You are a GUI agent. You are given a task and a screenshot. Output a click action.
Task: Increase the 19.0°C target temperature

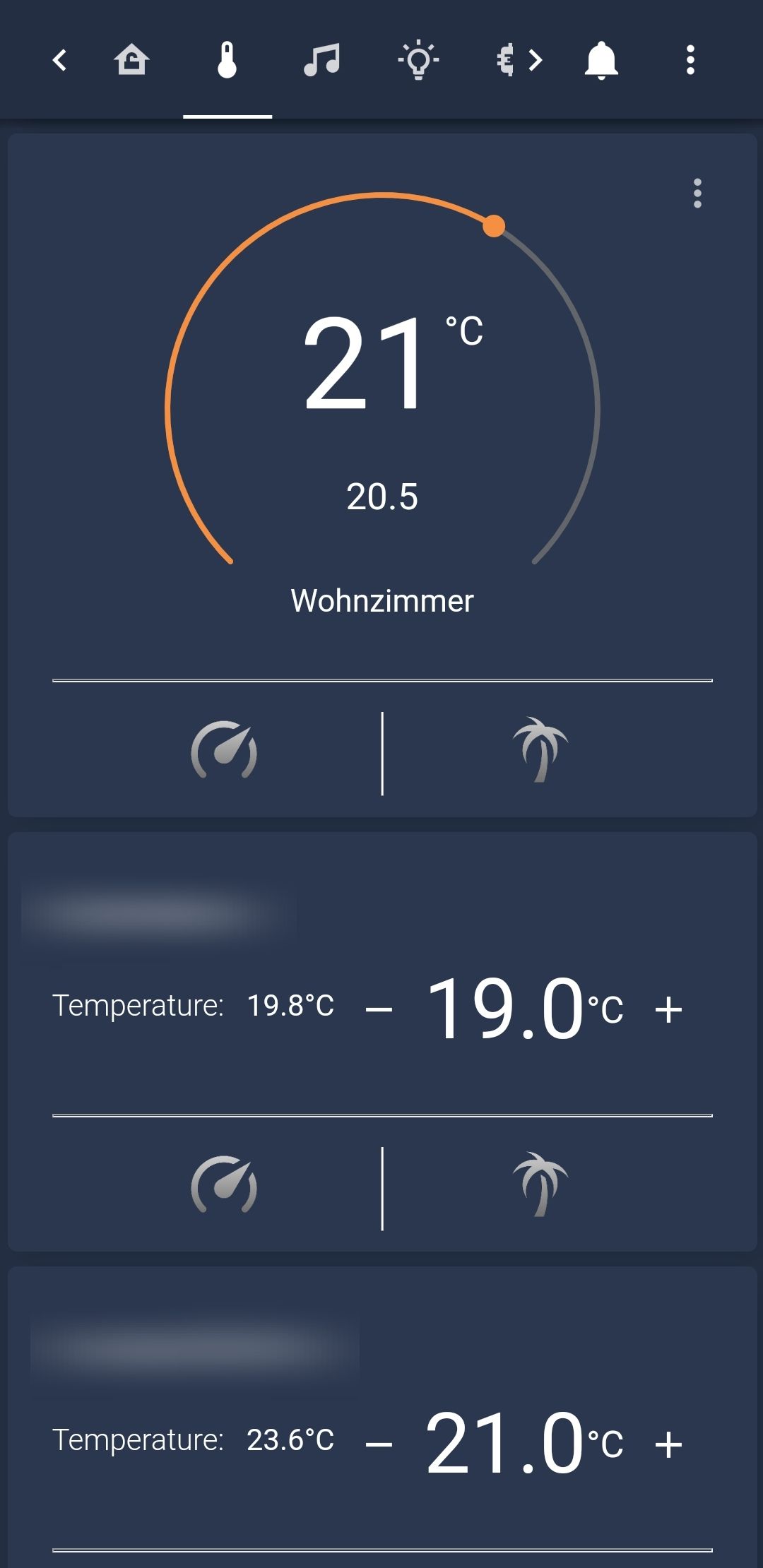[668, 1009]
